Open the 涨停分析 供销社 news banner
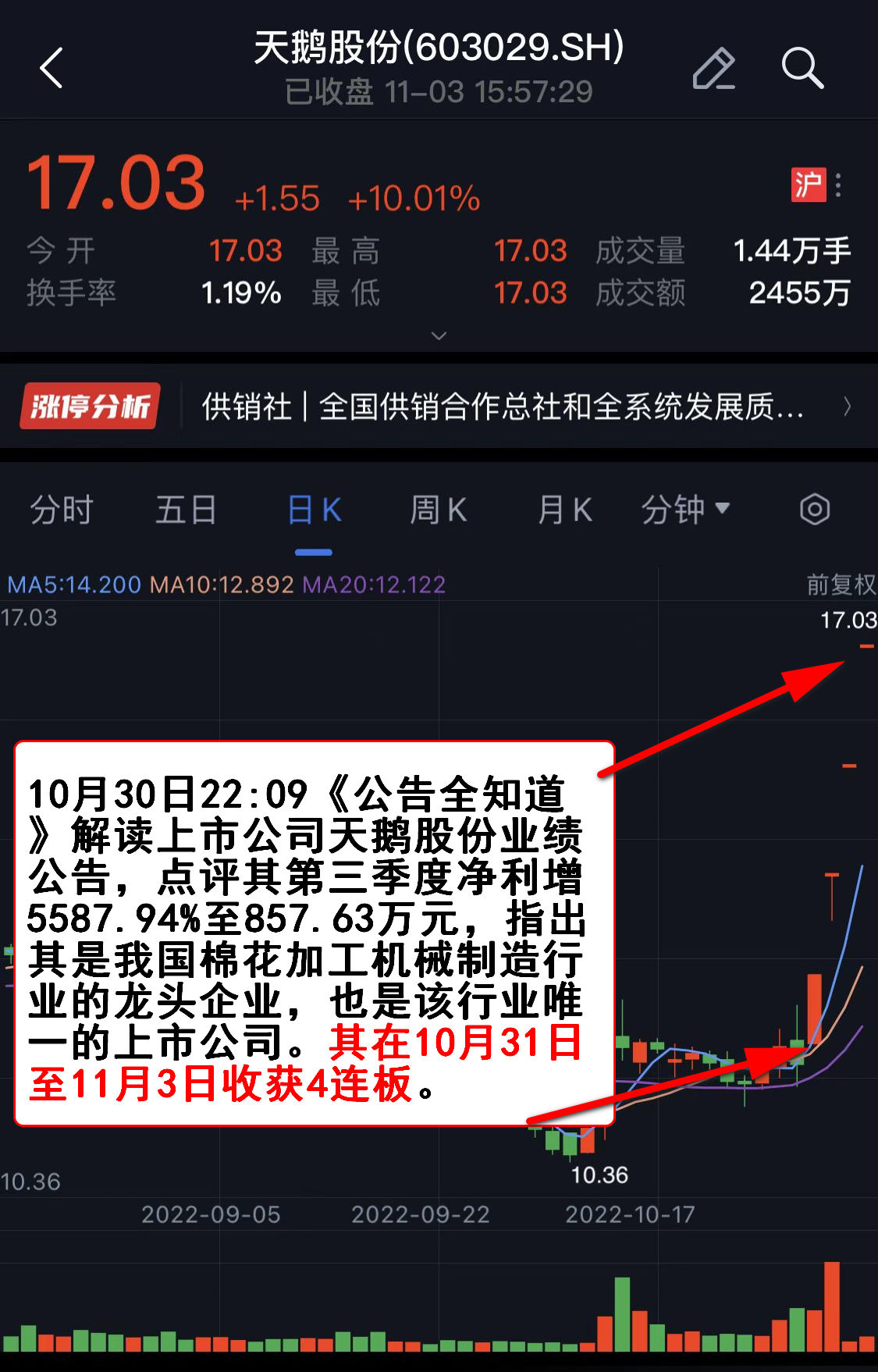Screen dimensions: 878x1372 437,407
